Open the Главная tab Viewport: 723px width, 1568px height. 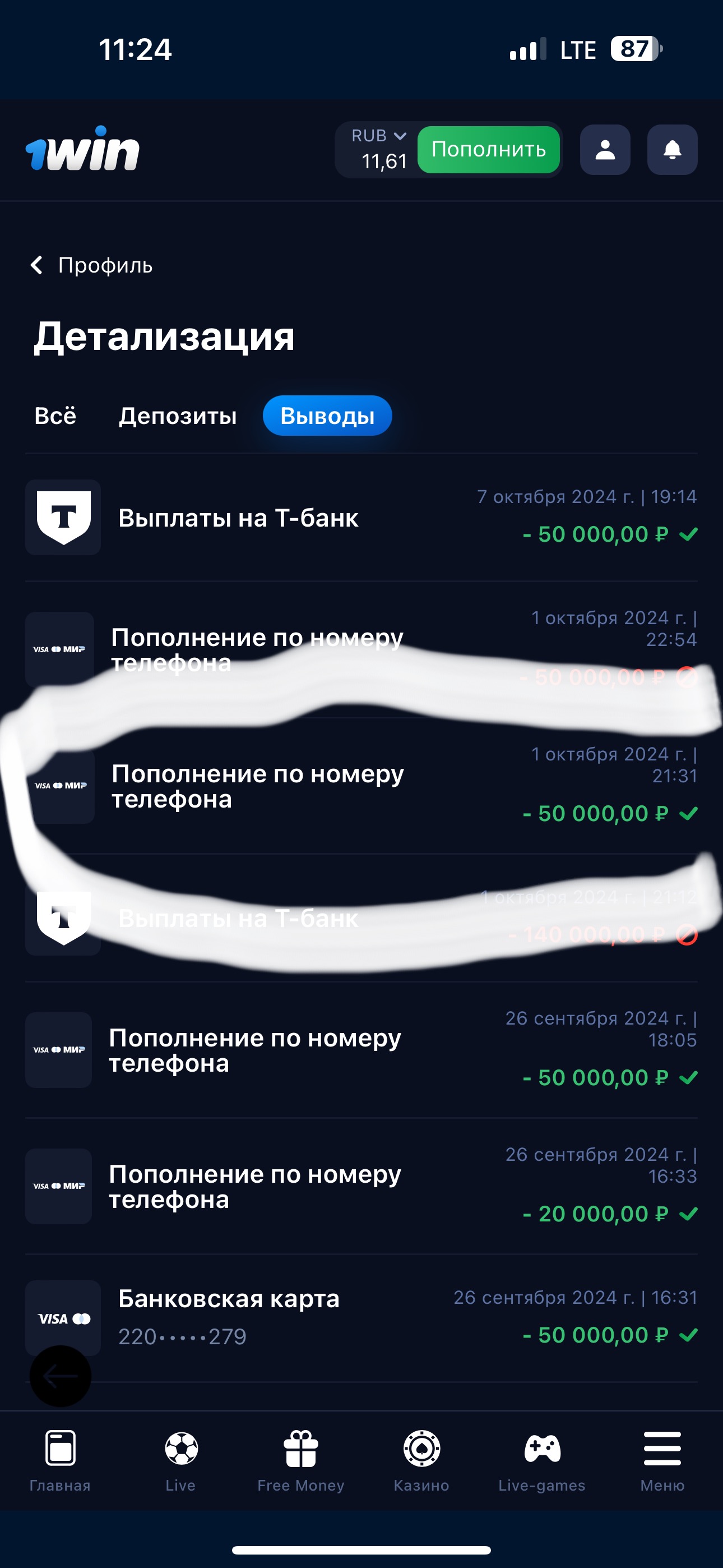[61, 1461]
